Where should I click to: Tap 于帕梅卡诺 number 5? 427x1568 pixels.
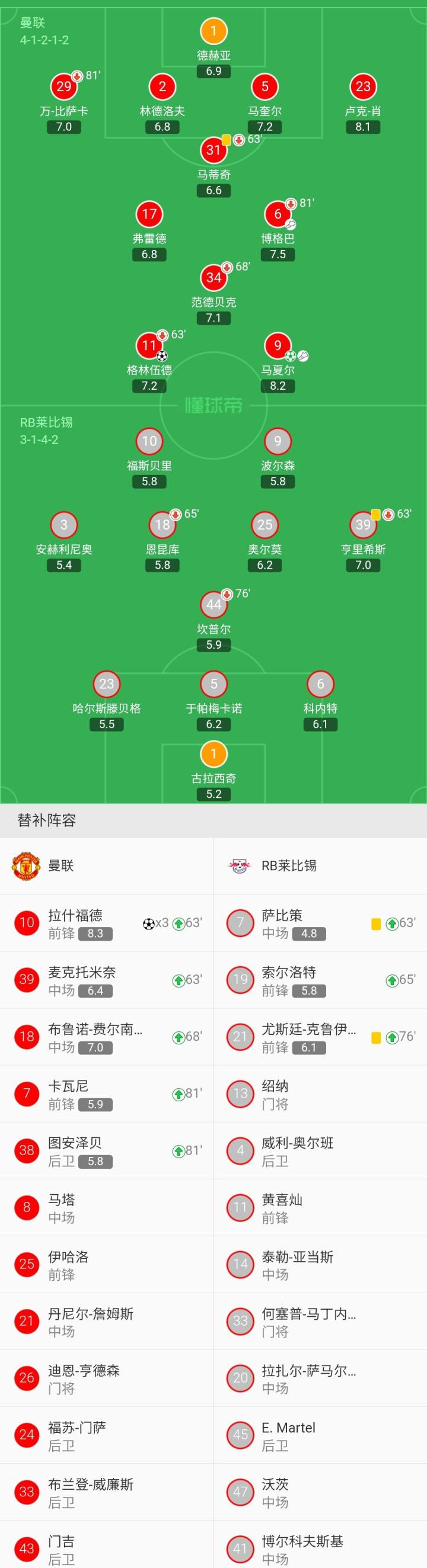213,684
